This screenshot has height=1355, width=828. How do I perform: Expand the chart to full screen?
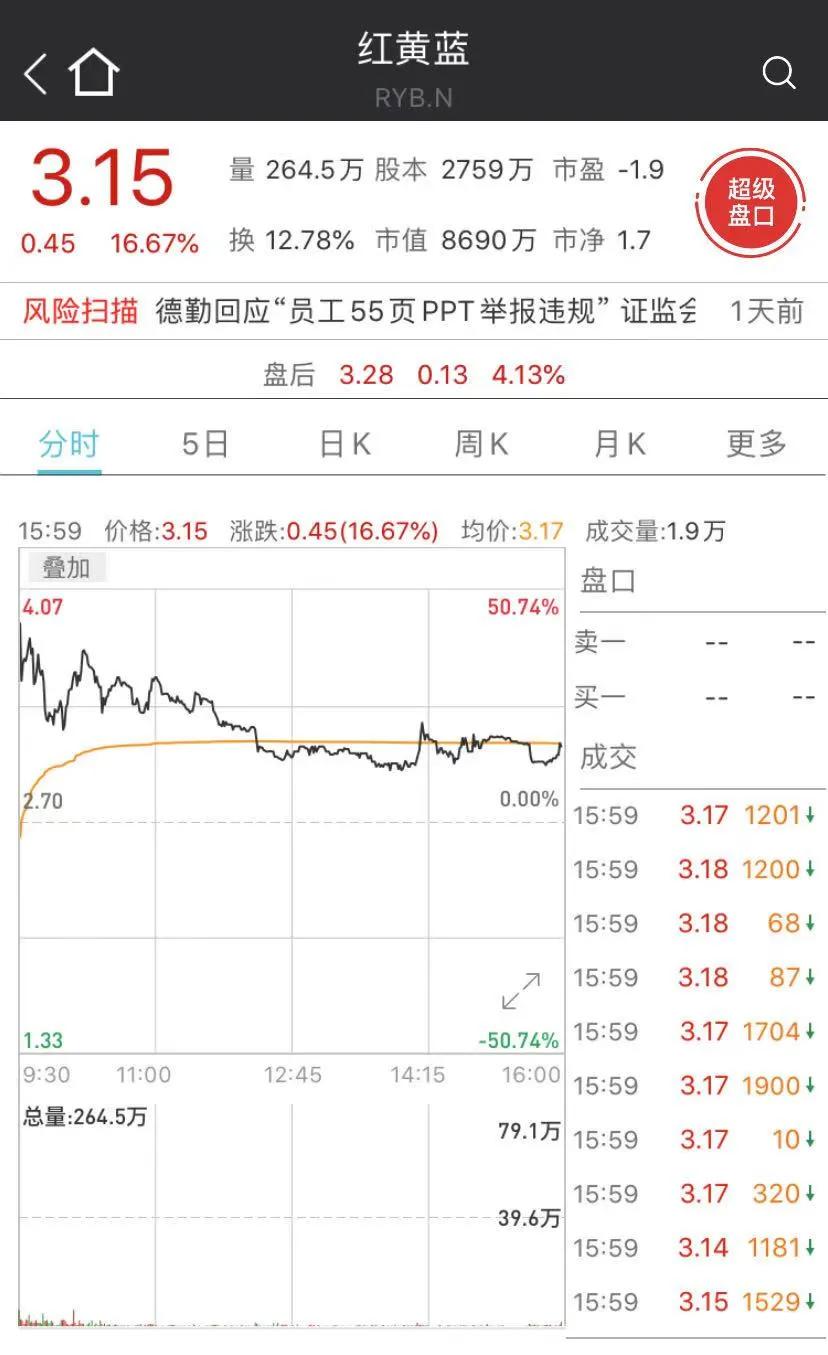(521, 990)
